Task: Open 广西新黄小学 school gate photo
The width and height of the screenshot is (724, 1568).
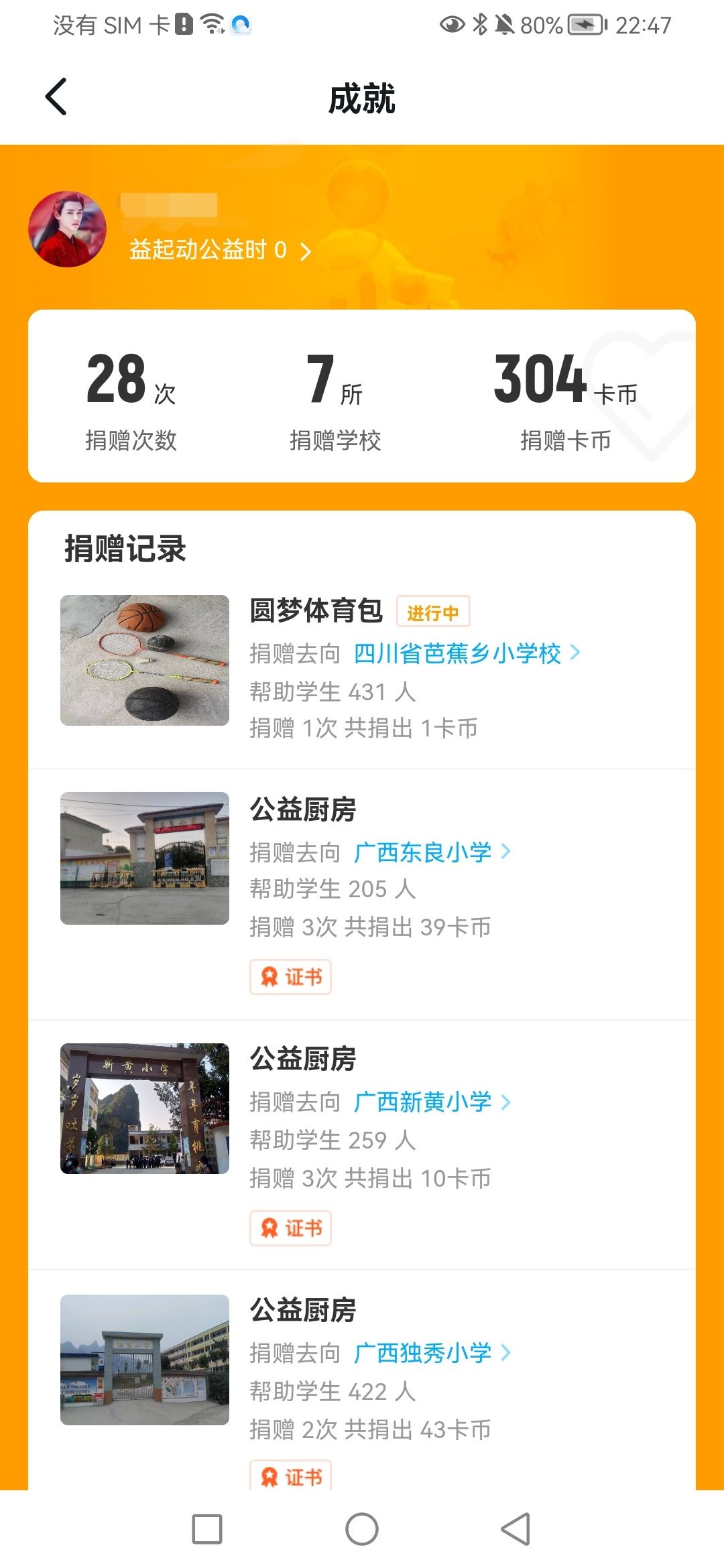Action: coord(145,1108)
